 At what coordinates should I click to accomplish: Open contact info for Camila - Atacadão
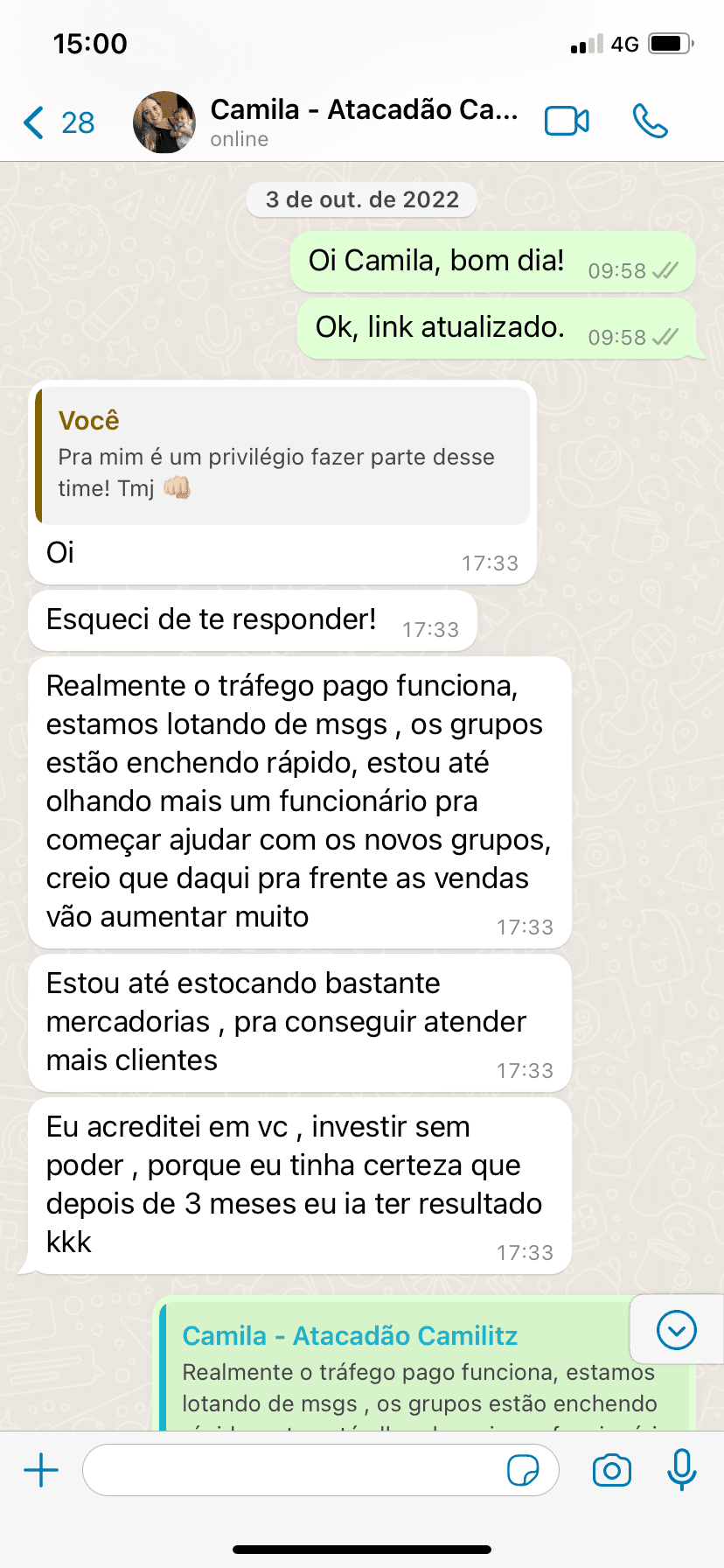click(364, 122)
